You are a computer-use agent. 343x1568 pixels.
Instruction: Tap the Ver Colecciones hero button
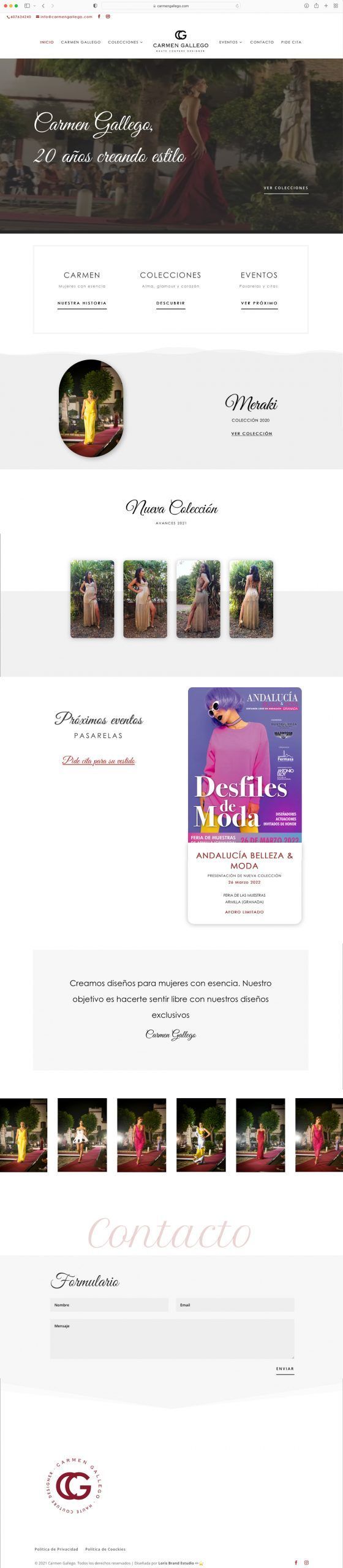click(x=286, y=188)
